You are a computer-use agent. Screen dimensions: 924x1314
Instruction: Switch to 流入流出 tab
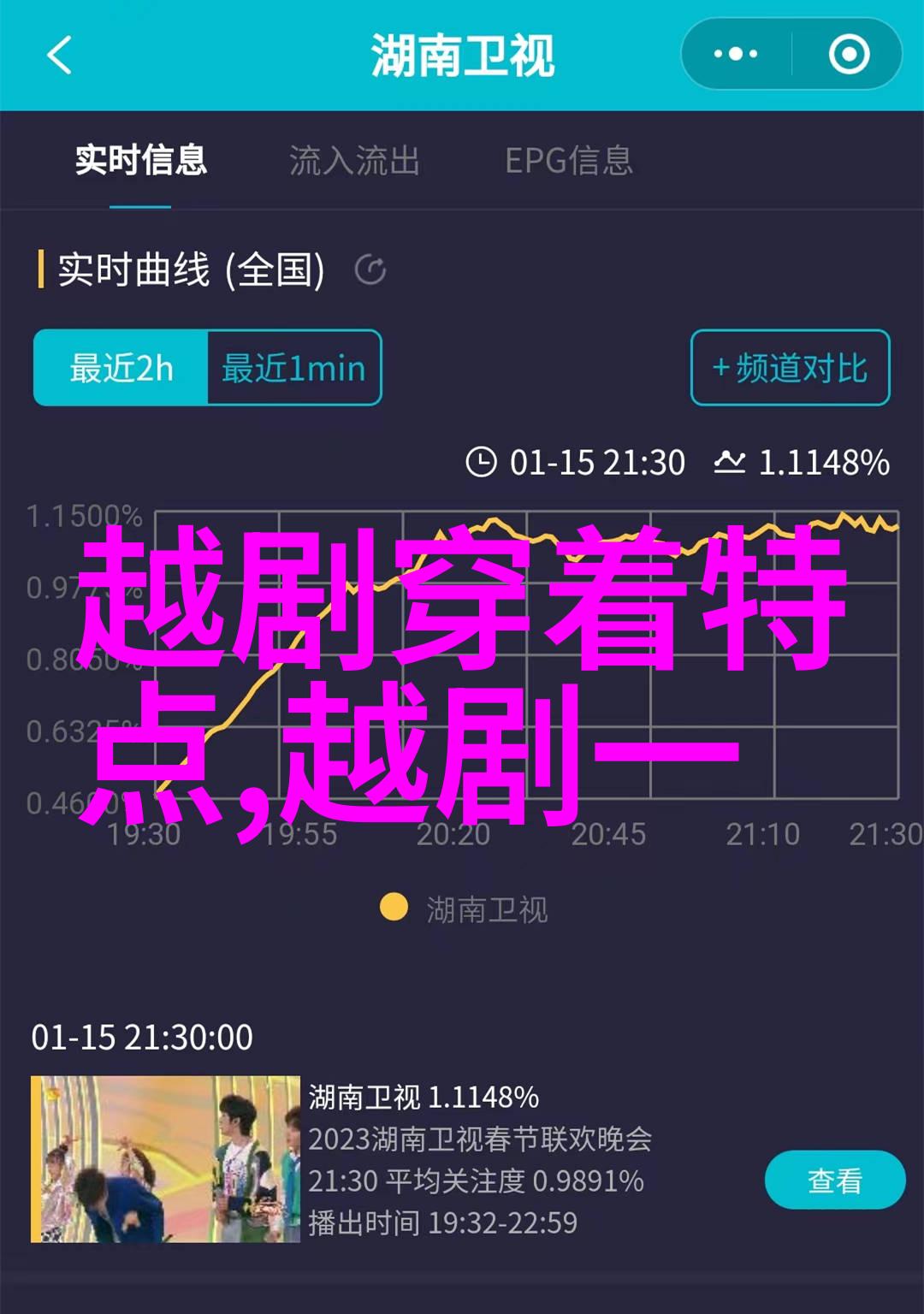tap(354, 161)
